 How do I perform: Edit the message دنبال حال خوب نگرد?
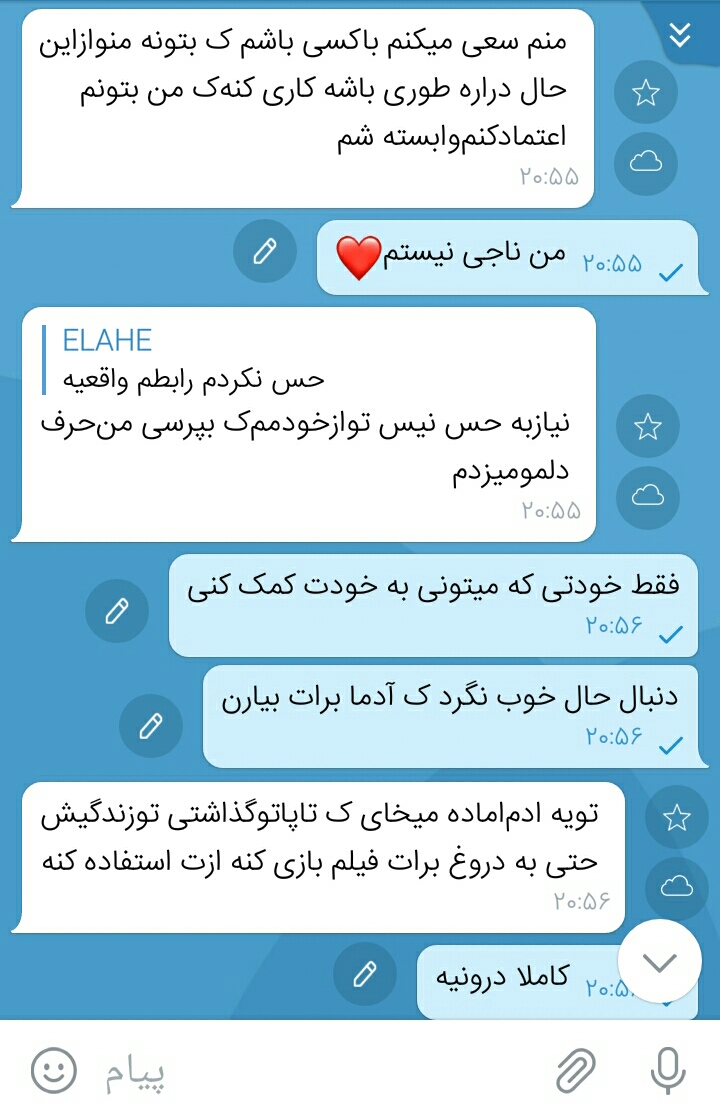pos(151,723)
